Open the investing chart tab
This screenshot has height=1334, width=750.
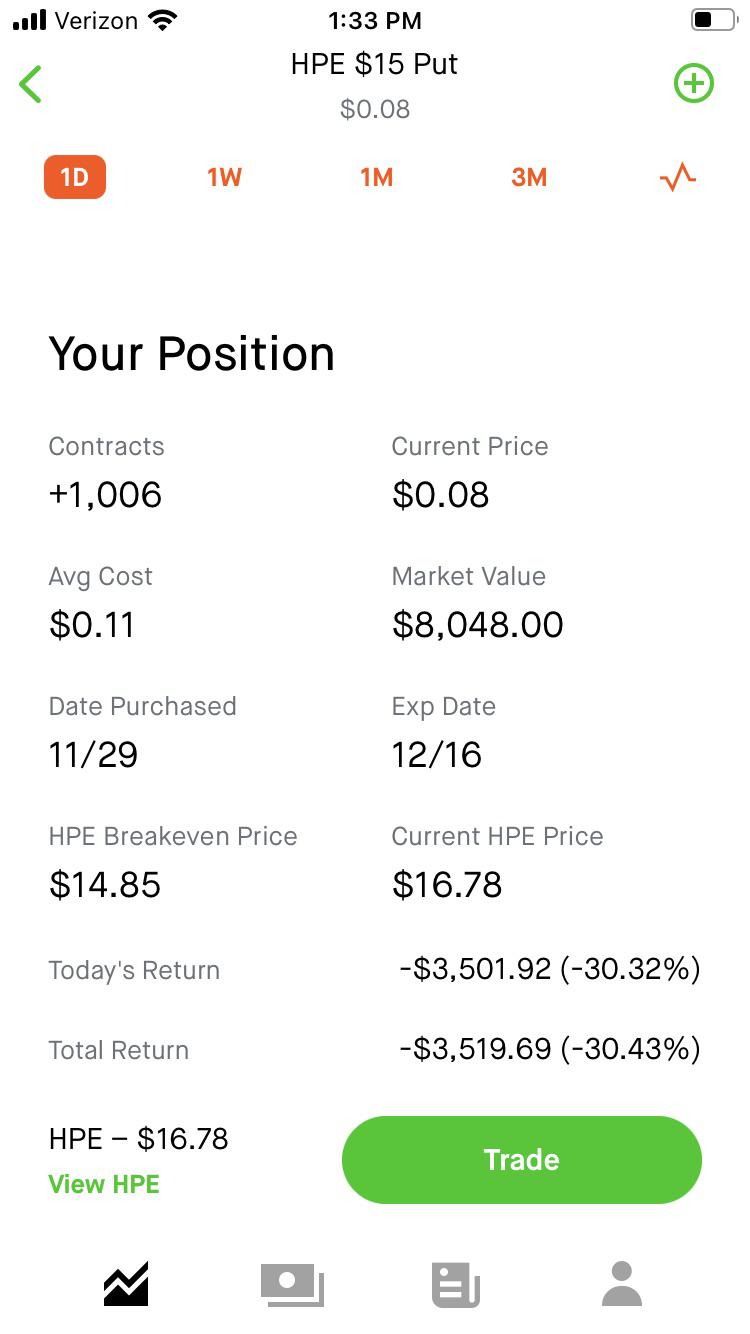click(x=126, y=1284)
